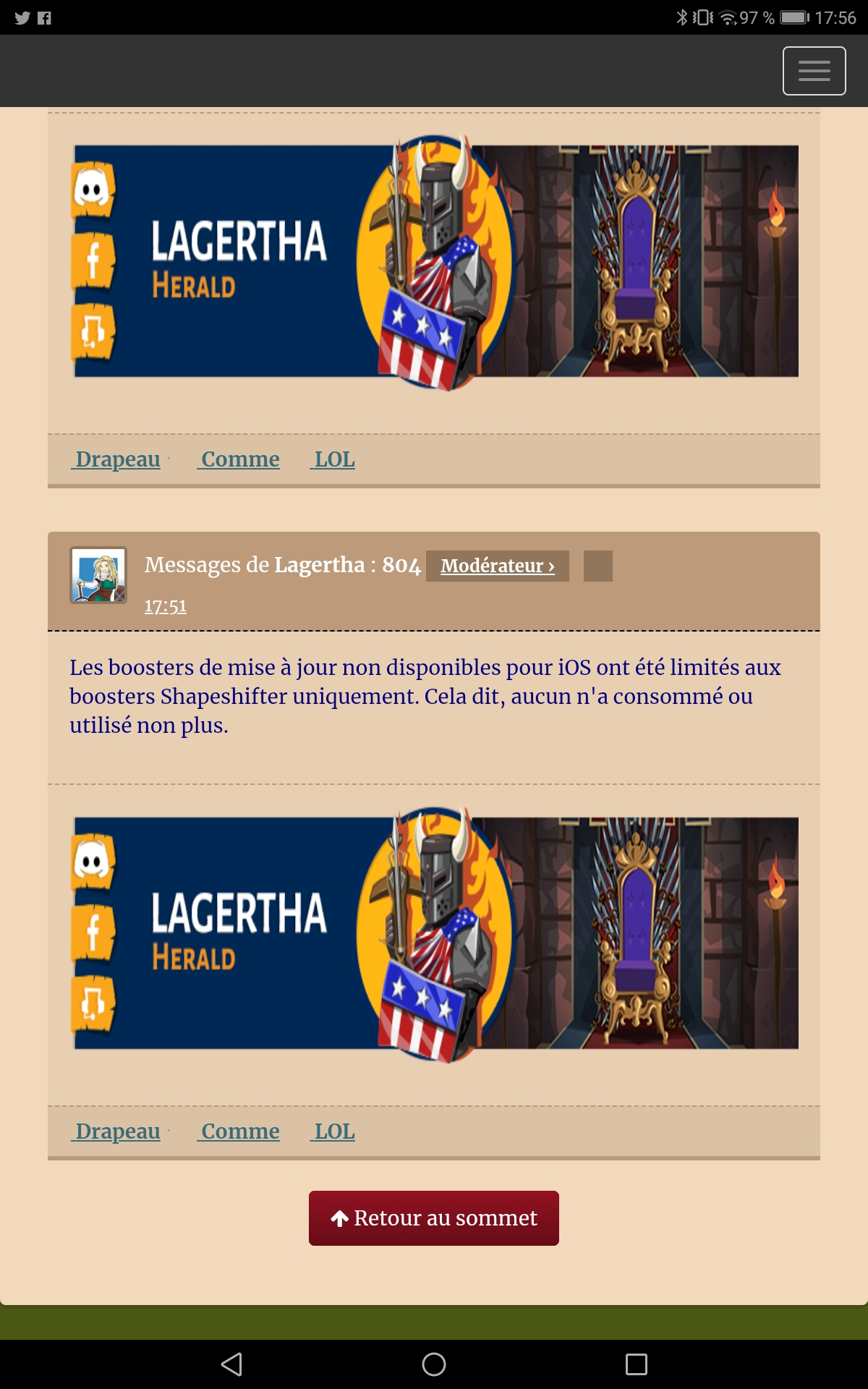The width and height of the screenshot is (868, 1389).
Task: Tap the Modérateur badge link
Action: tap(498, 566)
